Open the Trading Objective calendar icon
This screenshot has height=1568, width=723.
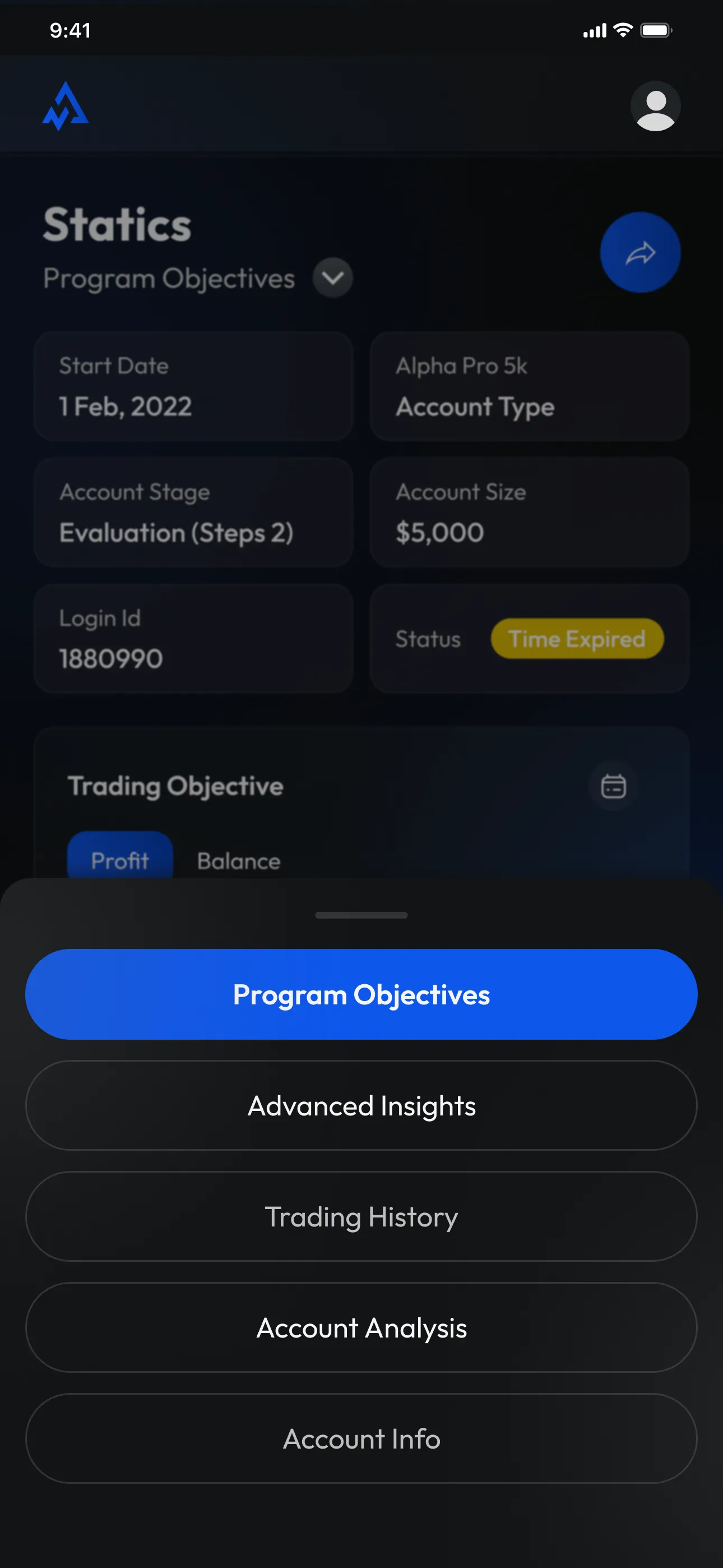[613, 786]
